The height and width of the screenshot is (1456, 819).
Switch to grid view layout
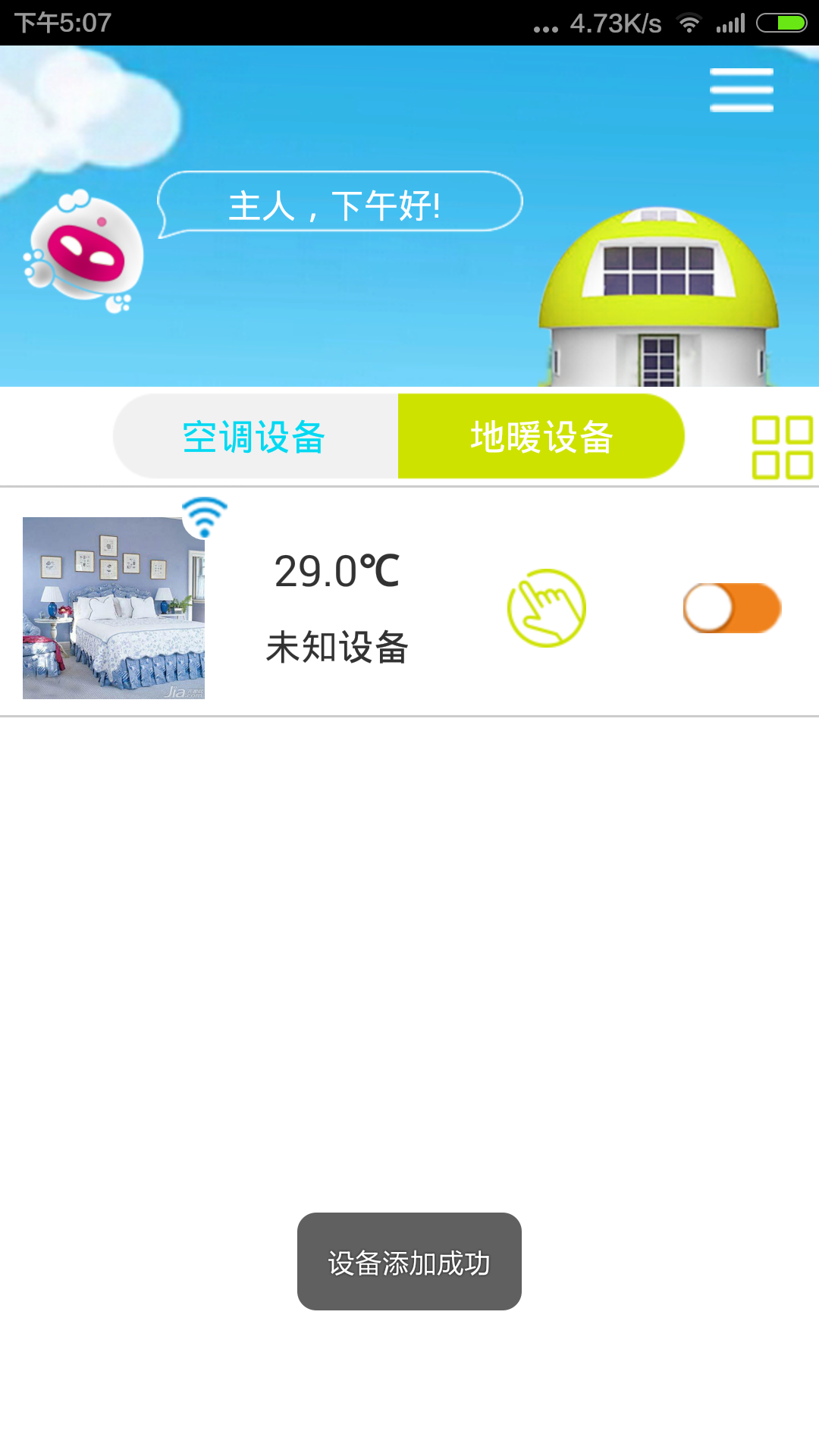click(782, 447)
